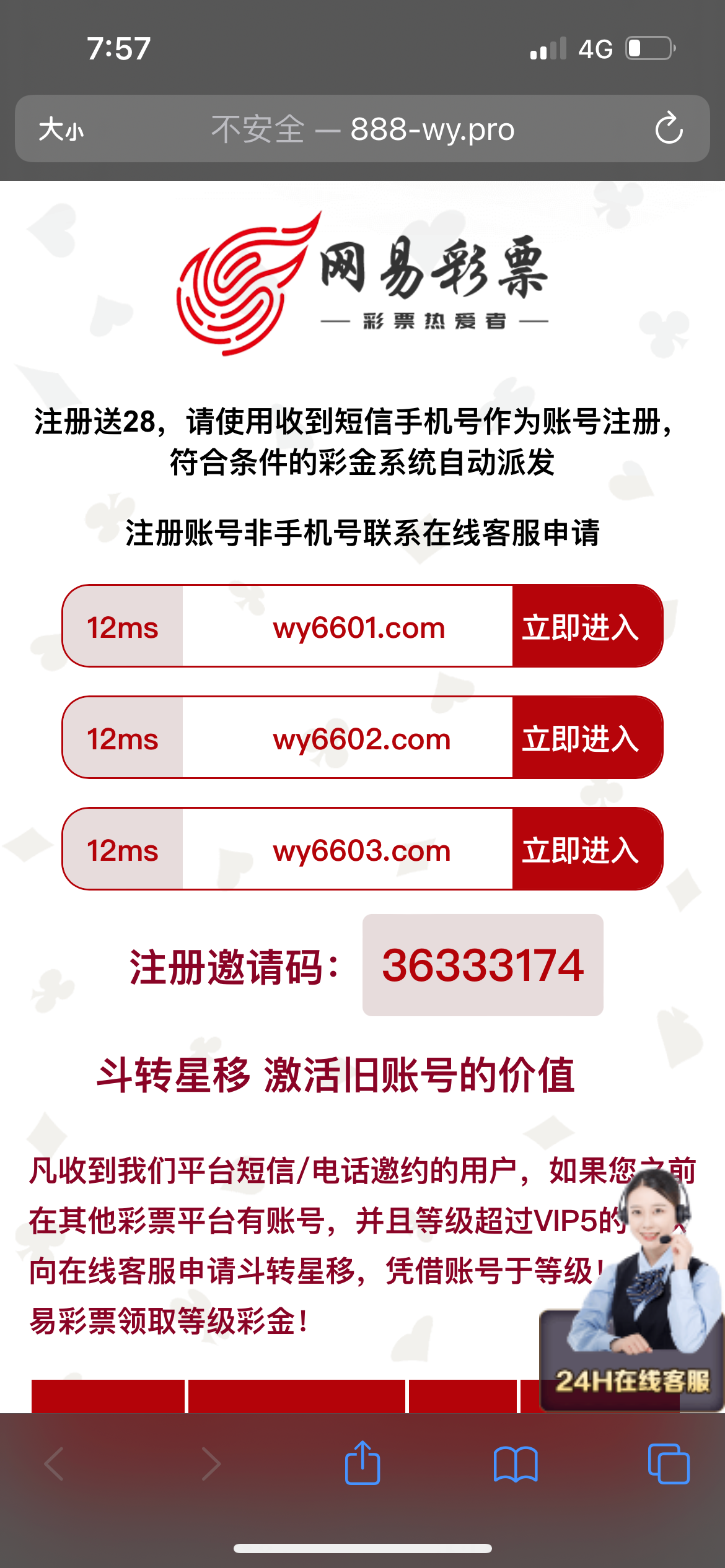Open the 大小 text size menu
Viewport: 725px width, 1568px height.
coord(61,129)
